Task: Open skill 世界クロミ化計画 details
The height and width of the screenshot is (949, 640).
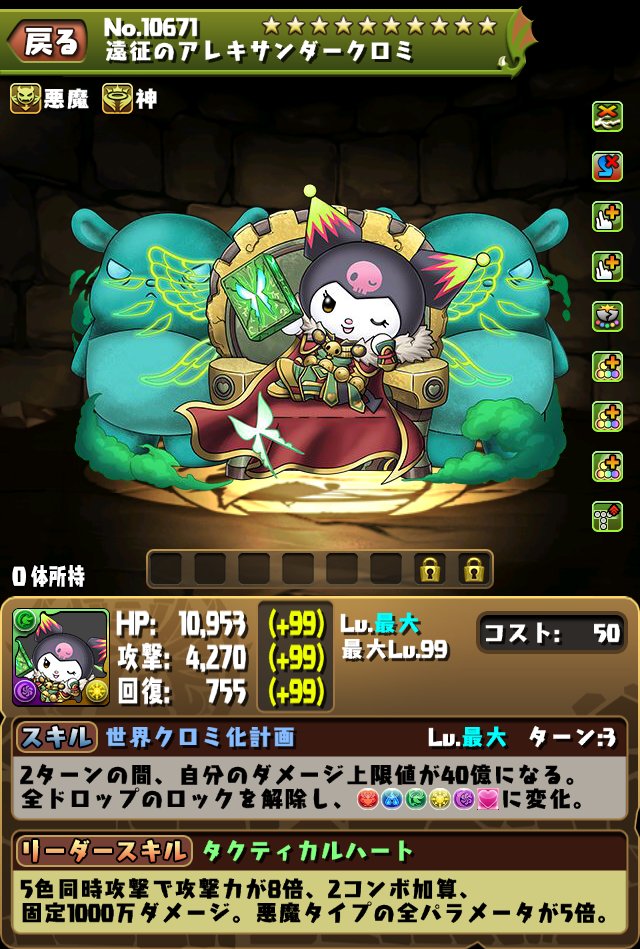Action: pos(200,738)
